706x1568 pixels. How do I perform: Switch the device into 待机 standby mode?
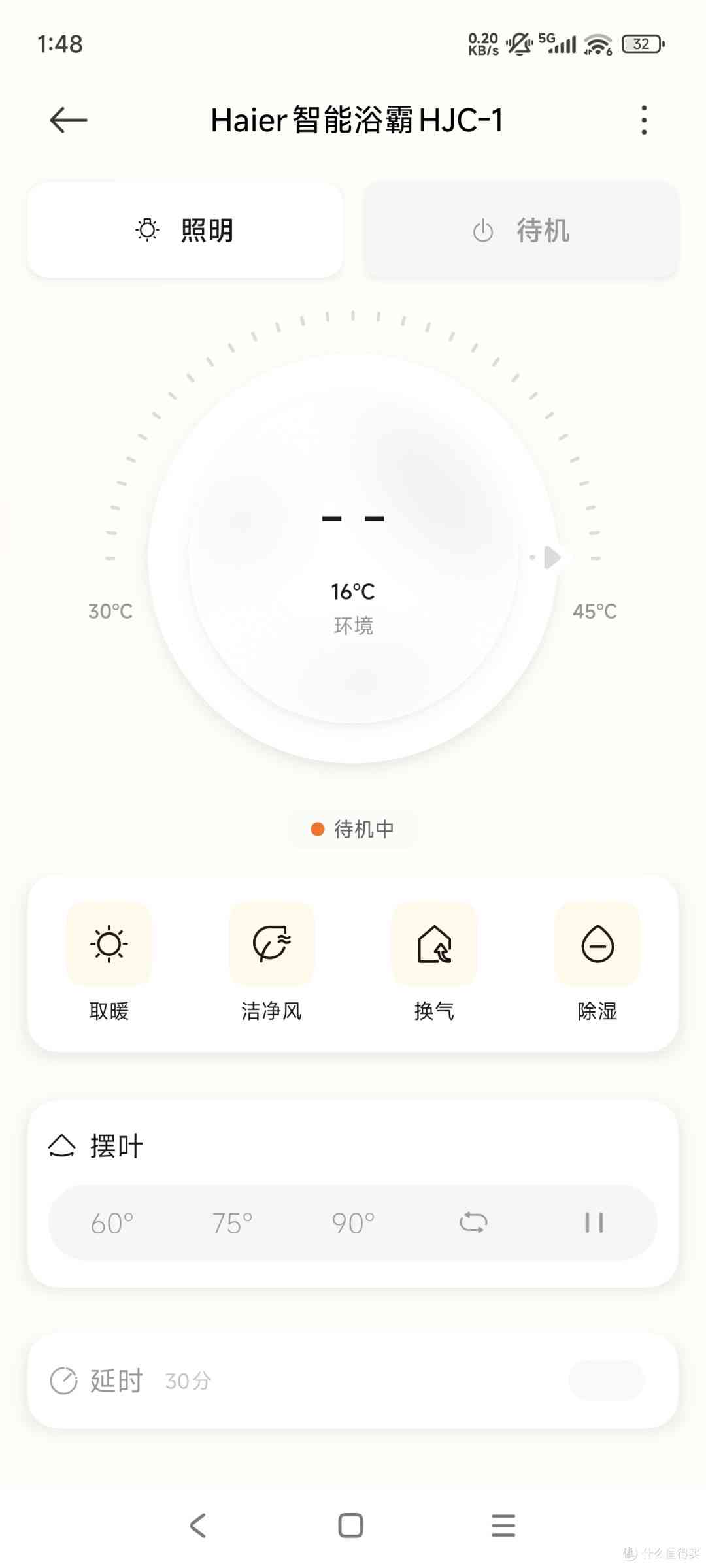click(x=520, y=230)
